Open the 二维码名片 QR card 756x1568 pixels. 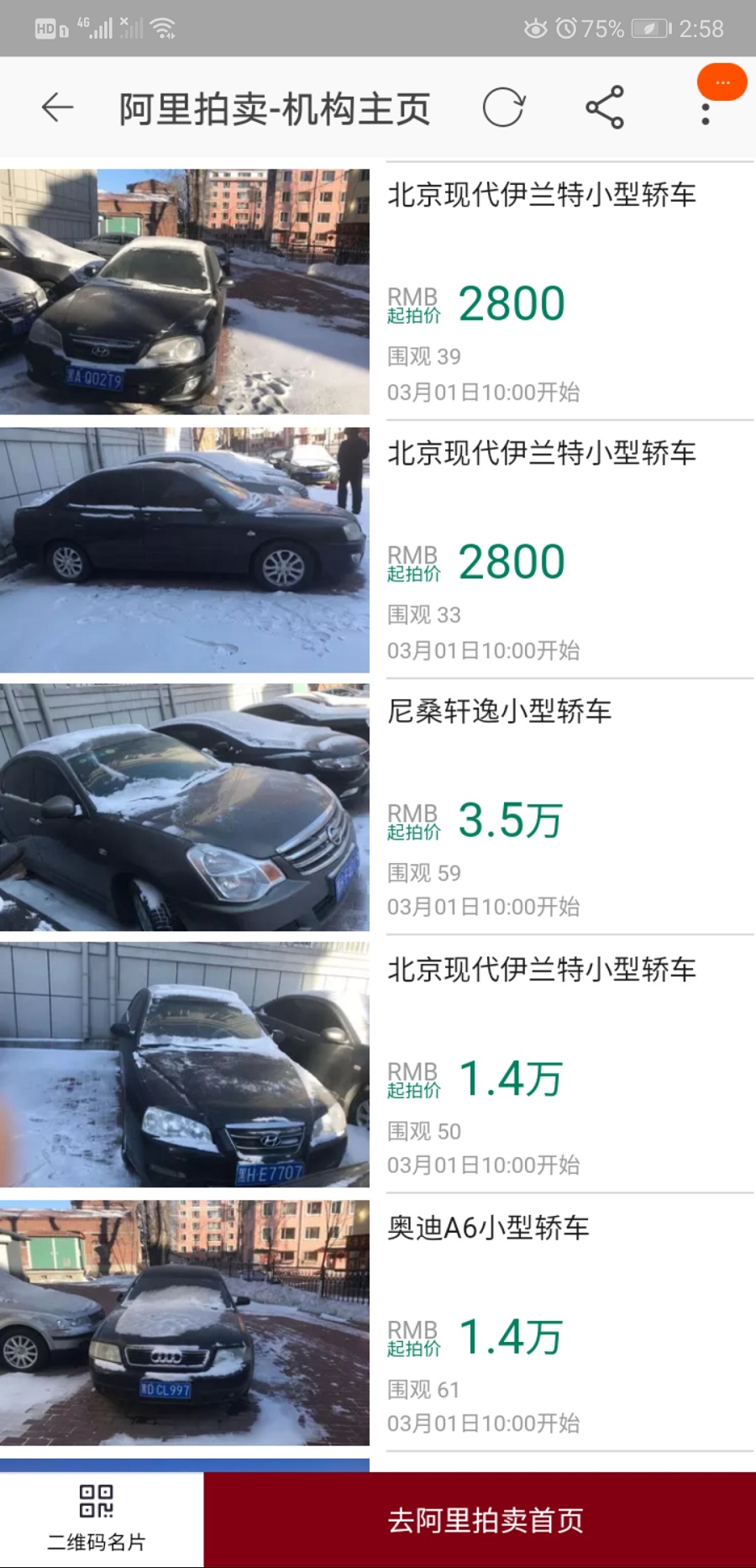pos(97,1518)
